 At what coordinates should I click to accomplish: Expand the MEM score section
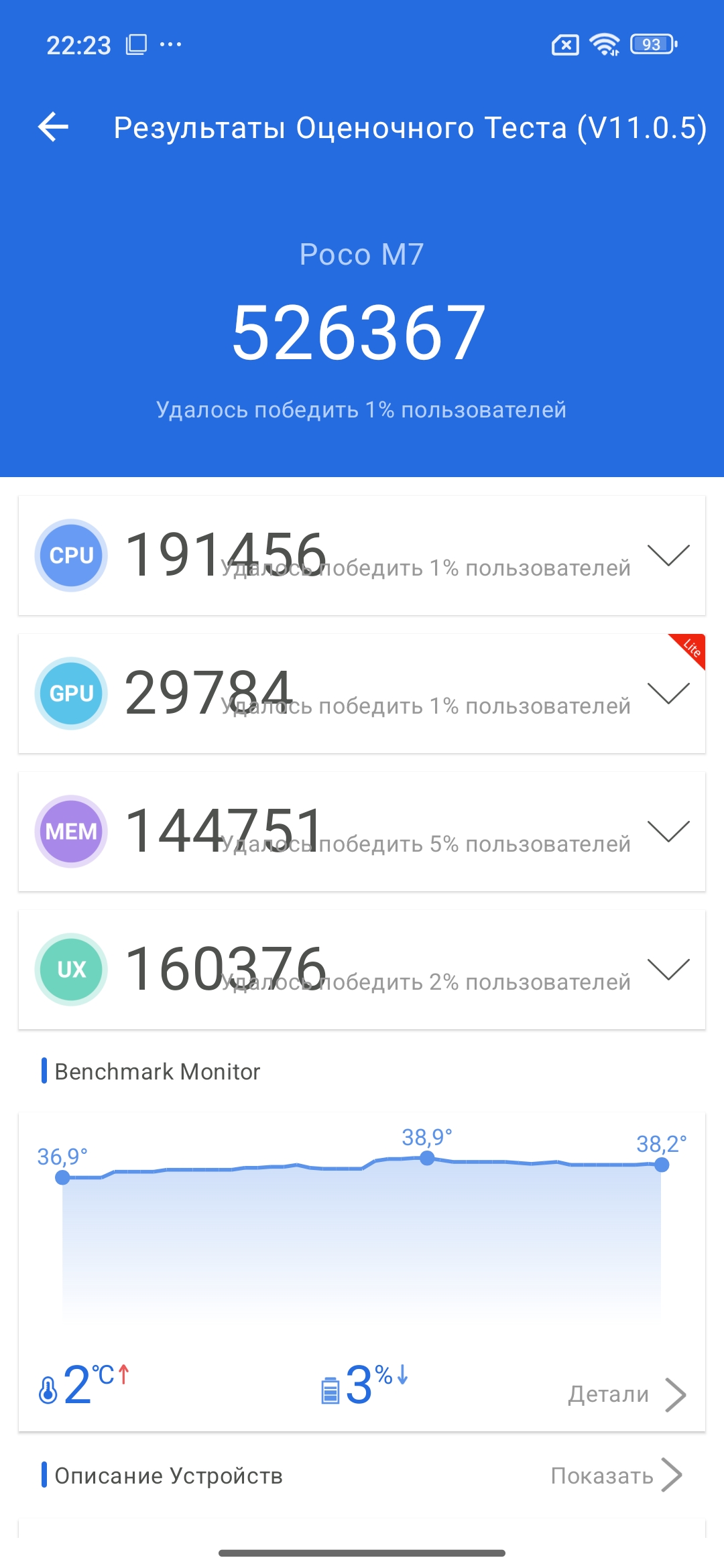668,832
